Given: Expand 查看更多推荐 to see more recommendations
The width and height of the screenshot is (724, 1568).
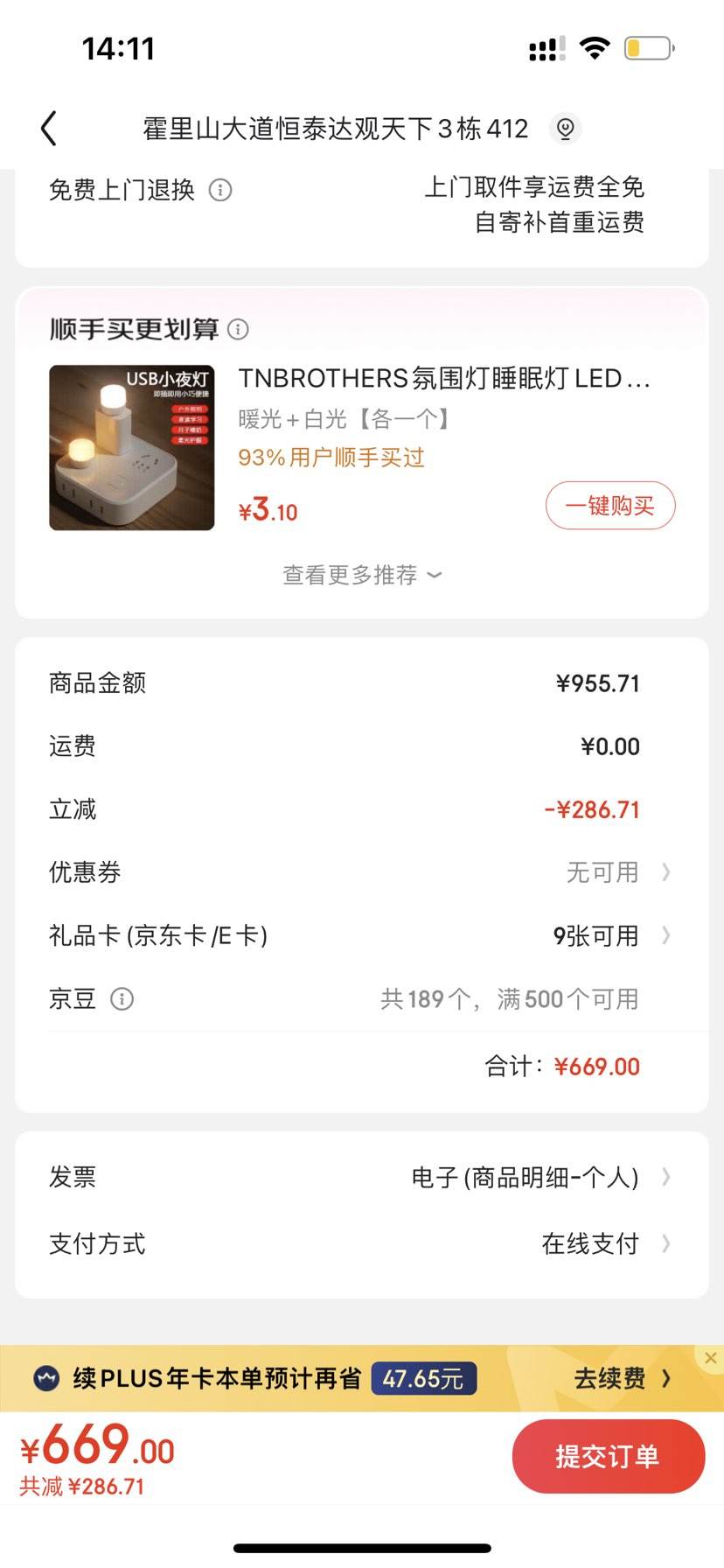Looking at the screenshot, I should (361, 574).
